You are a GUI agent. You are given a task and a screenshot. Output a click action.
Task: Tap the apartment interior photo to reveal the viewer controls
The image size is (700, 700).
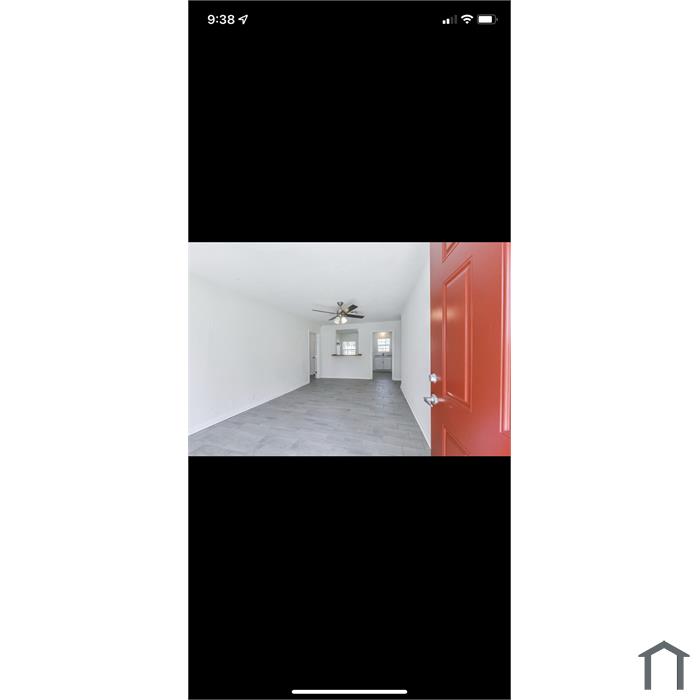coord(349,349)
